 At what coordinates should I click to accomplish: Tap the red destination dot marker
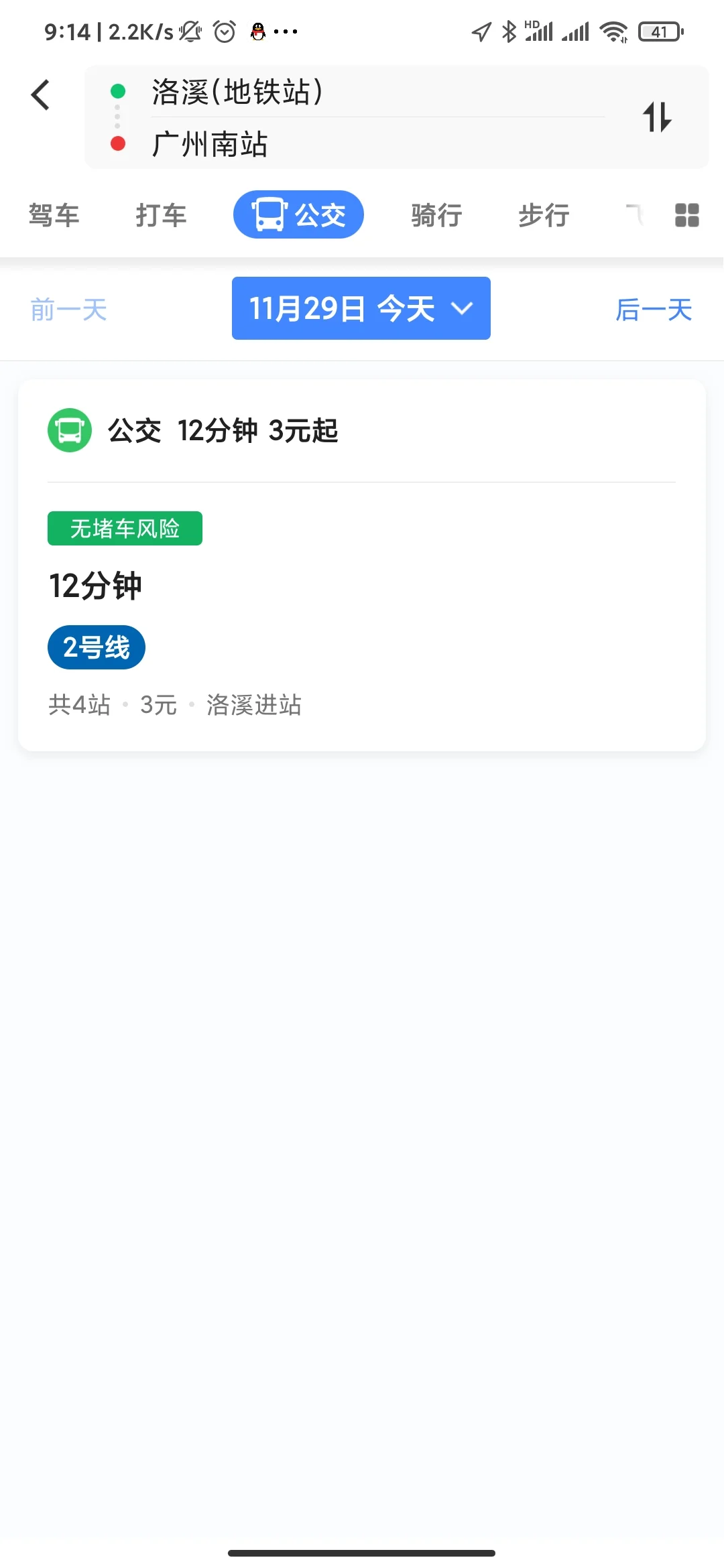coord(119,142)
